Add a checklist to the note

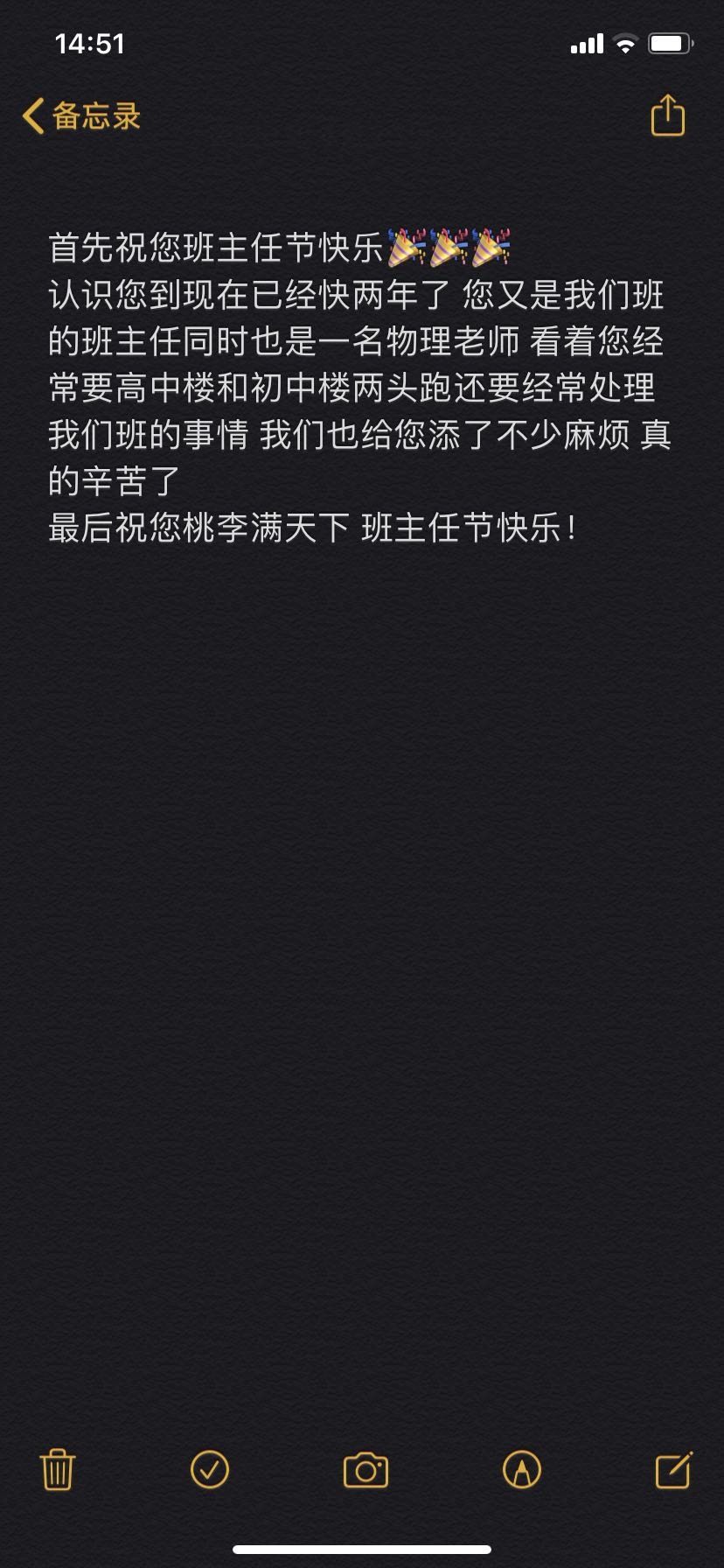pos(210,1469)
